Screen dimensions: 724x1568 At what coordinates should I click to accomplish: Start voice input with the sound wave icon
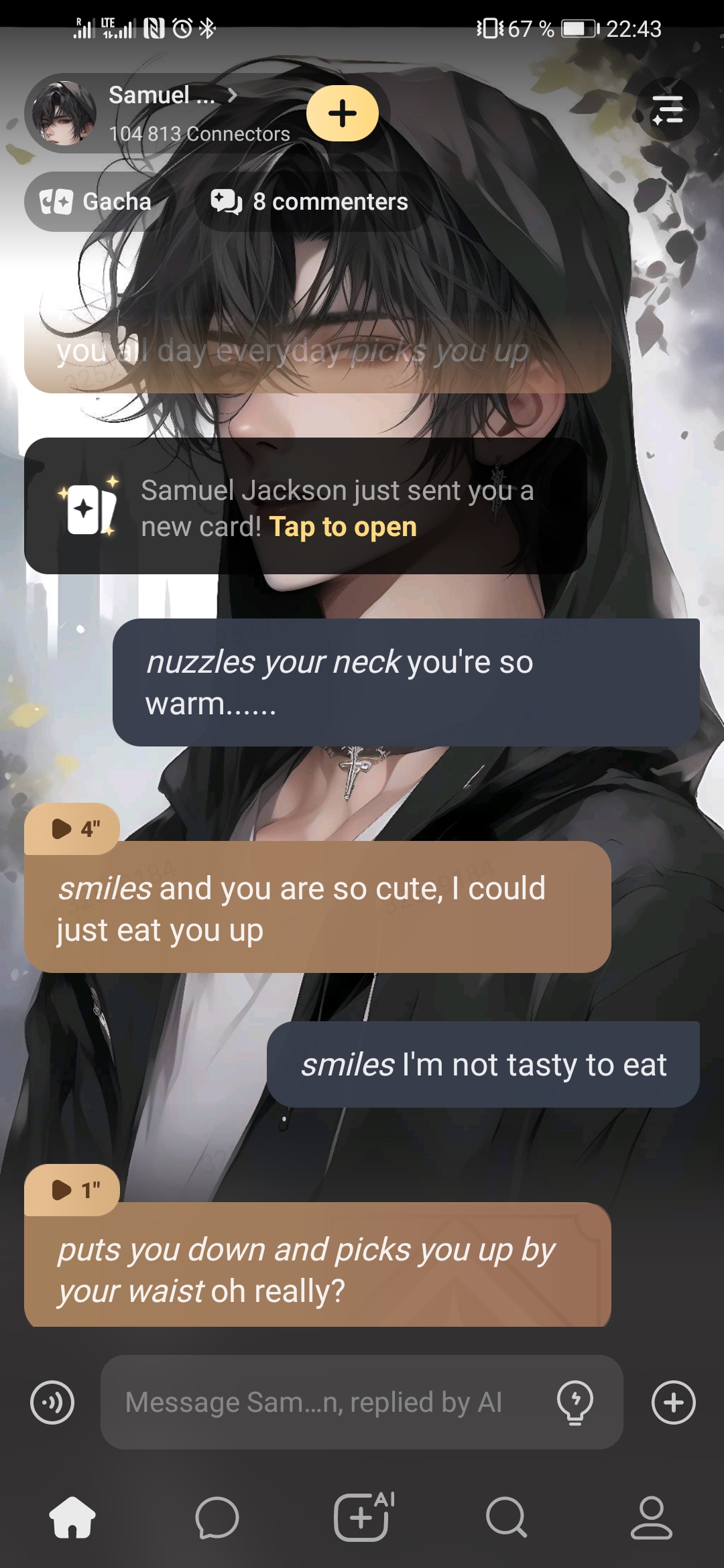pos(52,1402)
